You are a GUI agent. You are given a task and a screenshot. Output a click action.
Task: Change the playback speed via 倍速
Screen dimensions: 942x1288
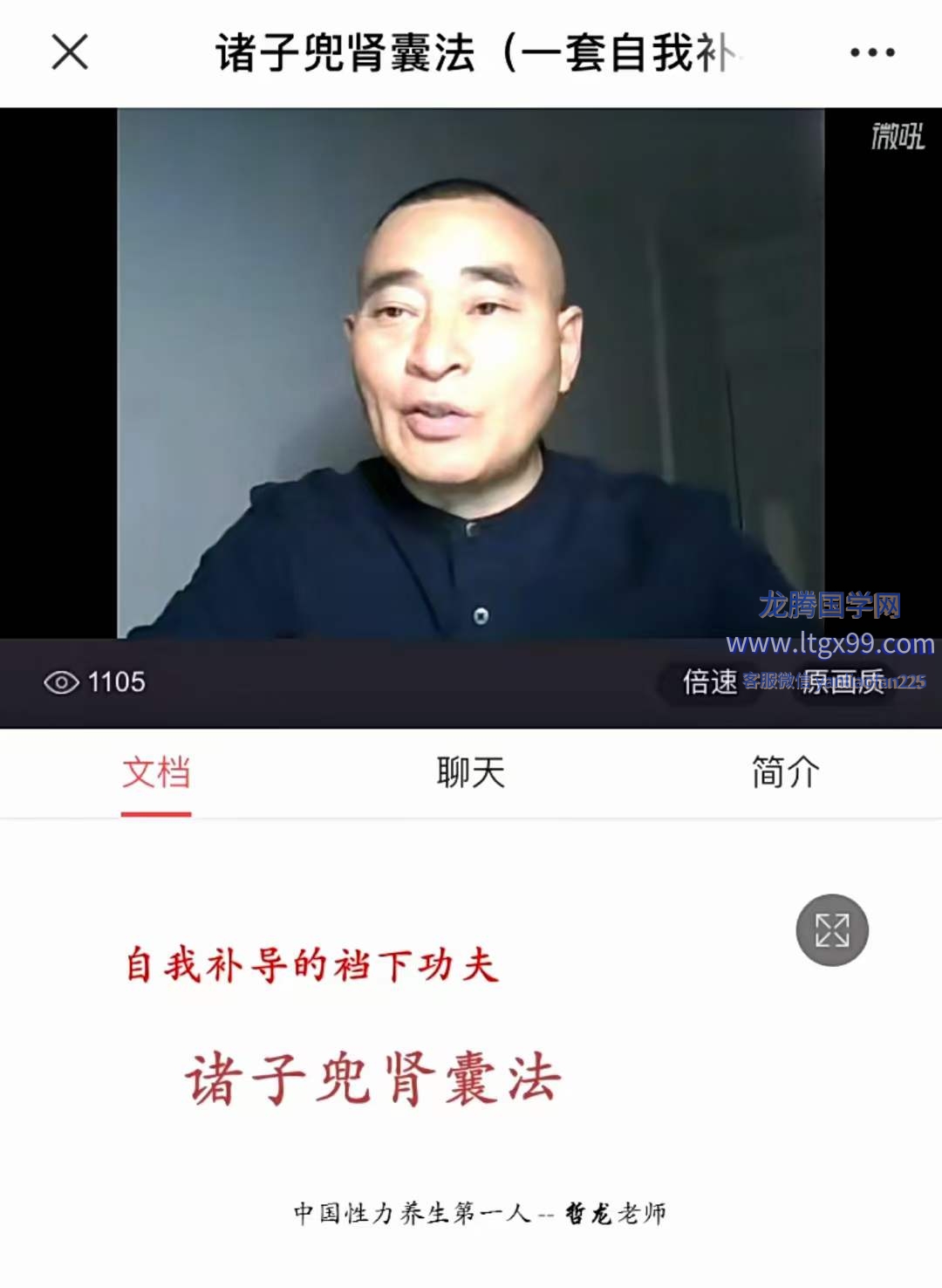710,682
